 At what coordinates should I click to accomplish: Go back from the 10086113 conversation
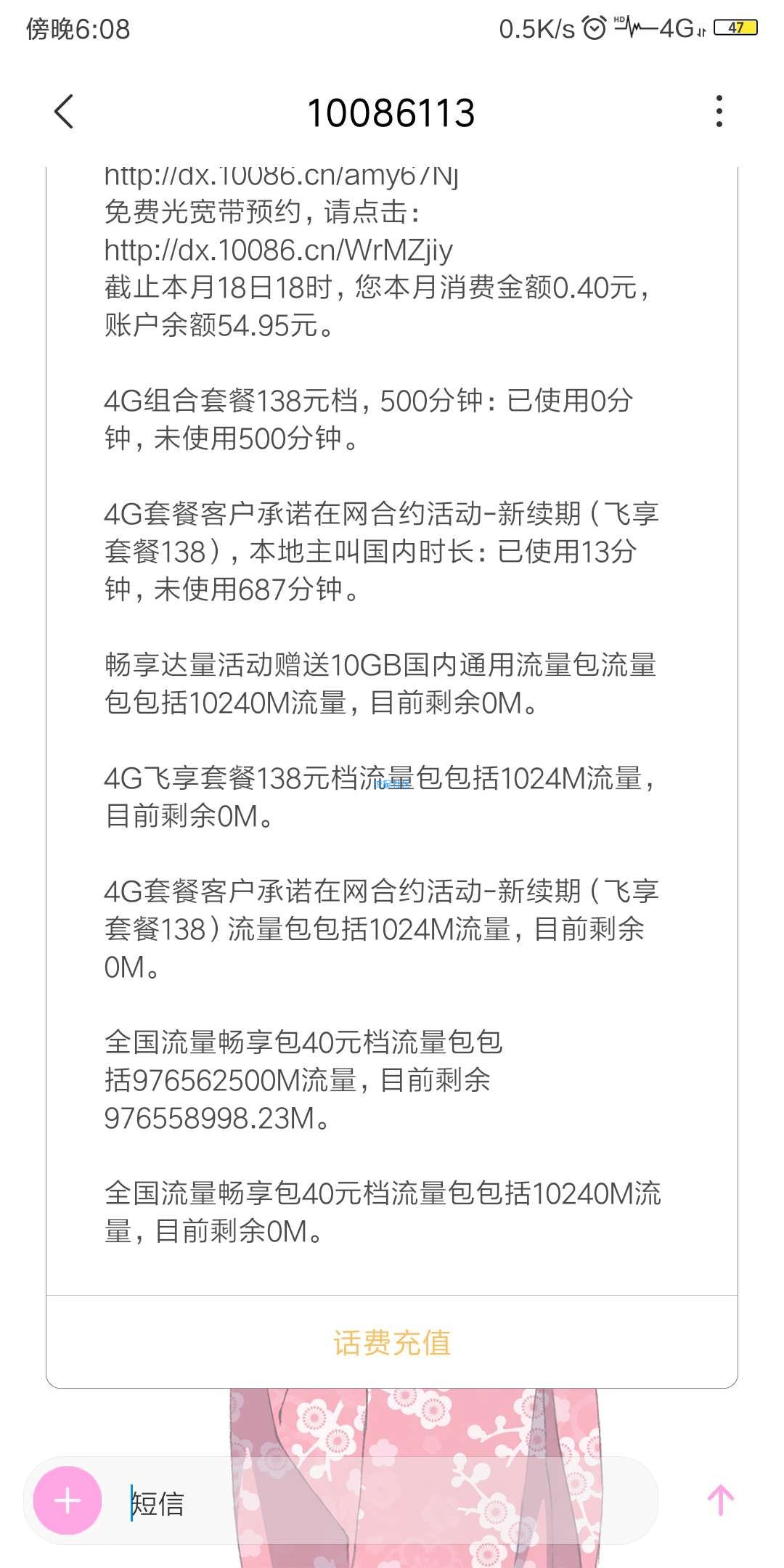point(64,112)
